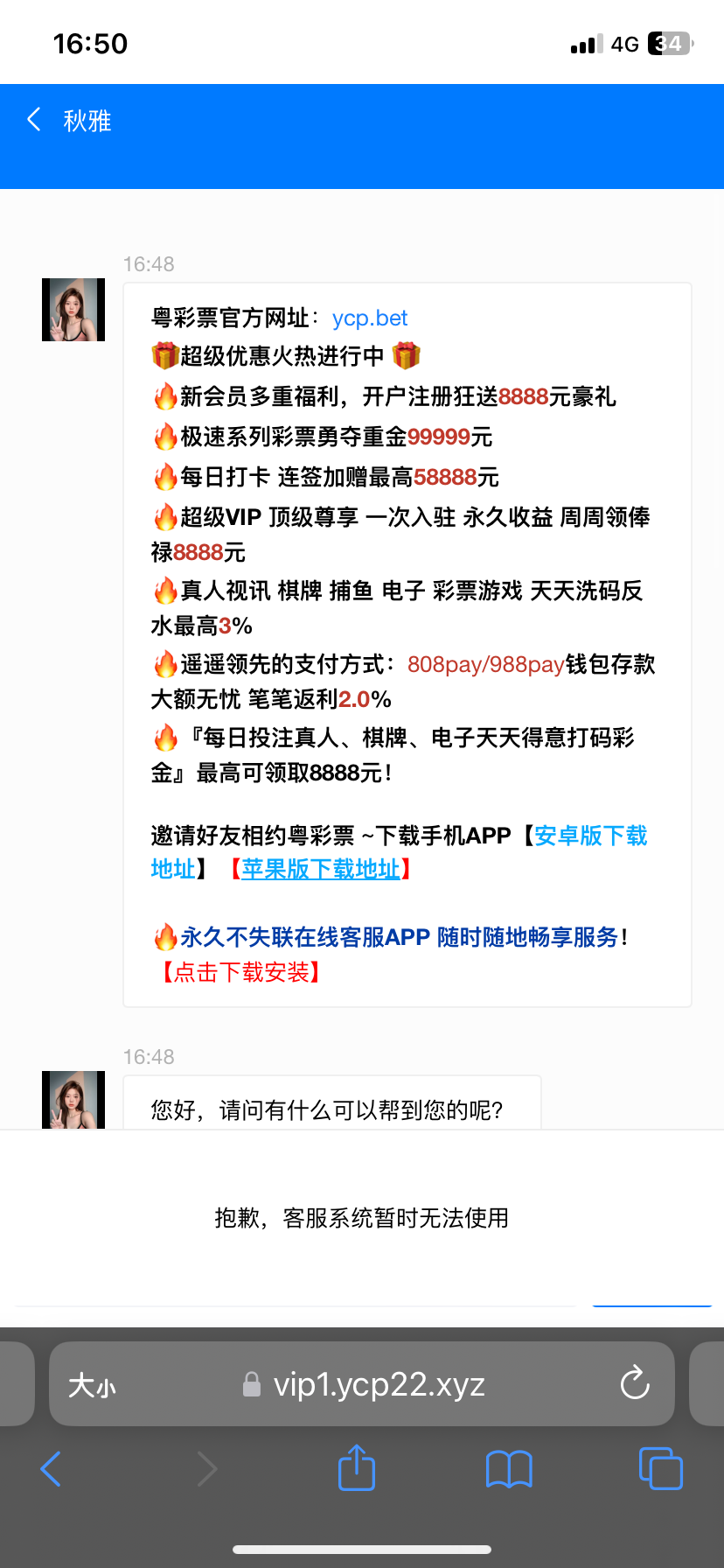Open the 大小 text size menu
The height and width of the screenshot is (1568, 724).
coord(92,1383)
